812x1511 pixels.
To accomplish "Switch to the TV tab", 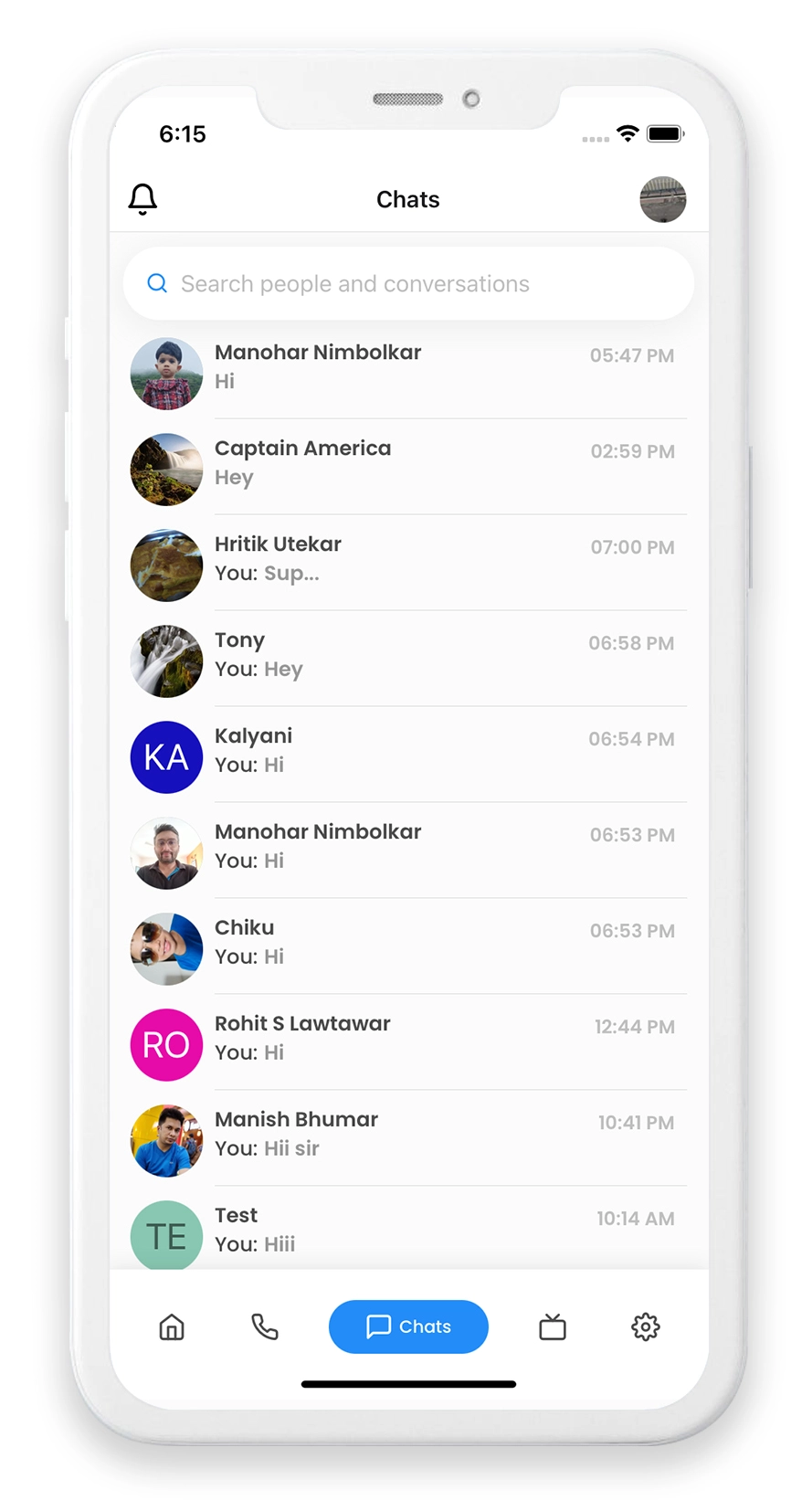I will point(553,1326).
